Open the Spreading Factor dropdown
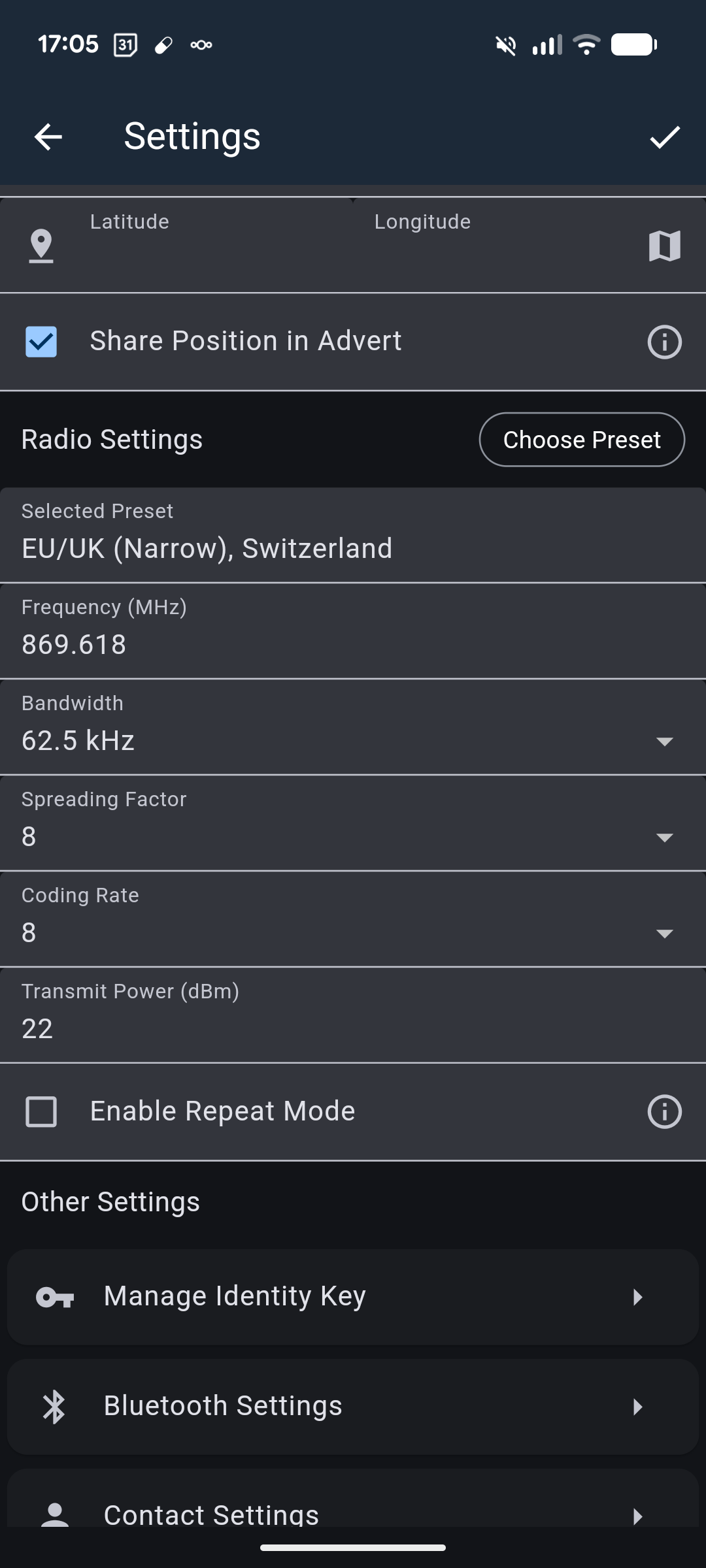Image resolution: width=706 pixels, height=1568 pixels. [x=664, y=838]
